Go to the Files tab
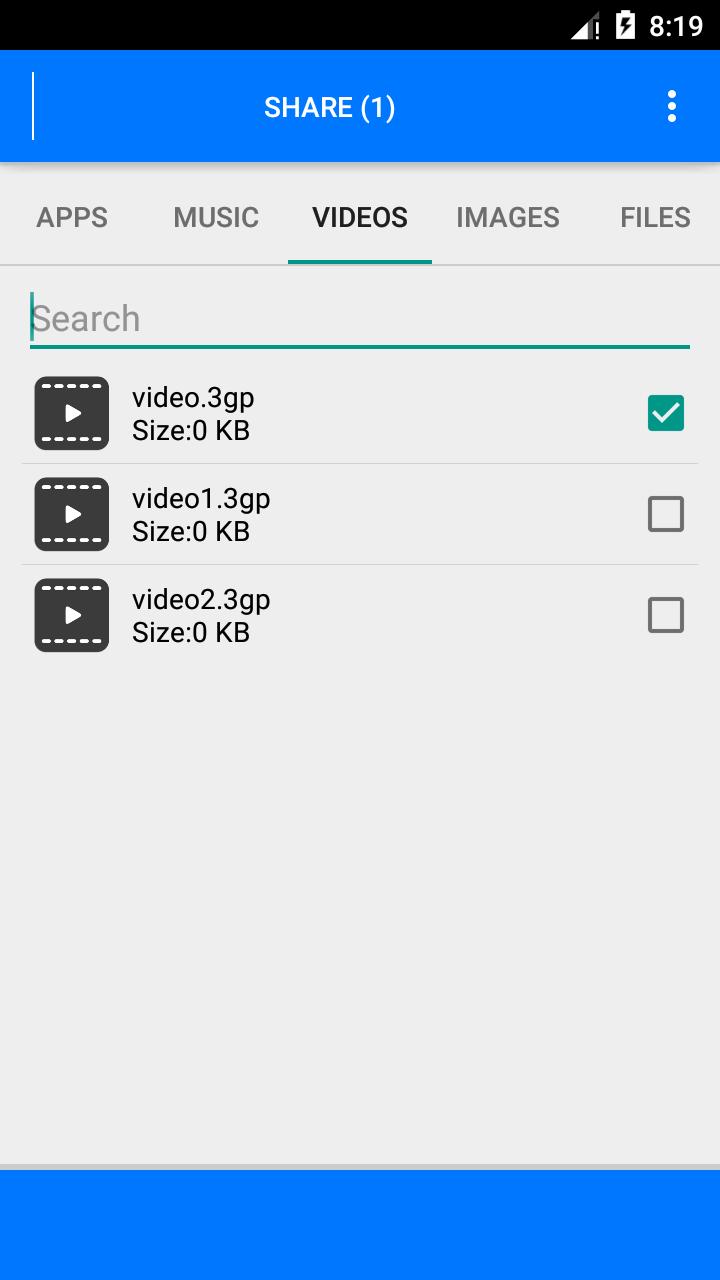Viewport: 720px width, 1280px height. (654, 217)
